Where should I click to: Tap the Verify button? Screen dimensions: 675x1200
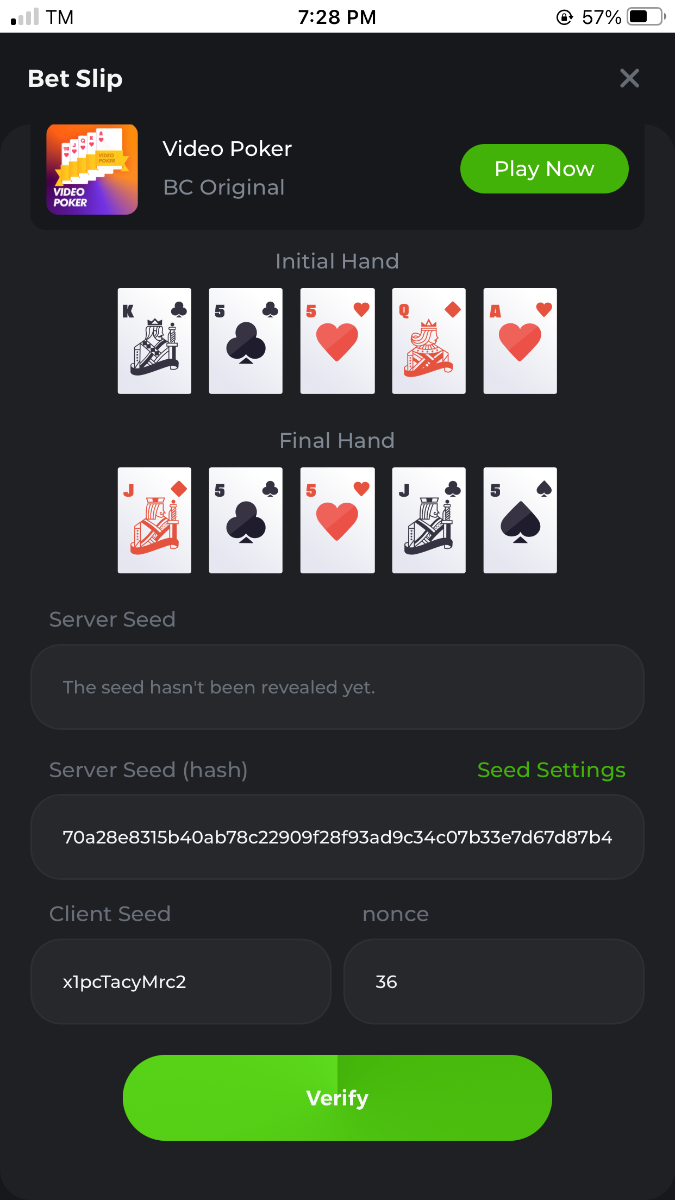pyautogui.click(x=337, y=1098)
